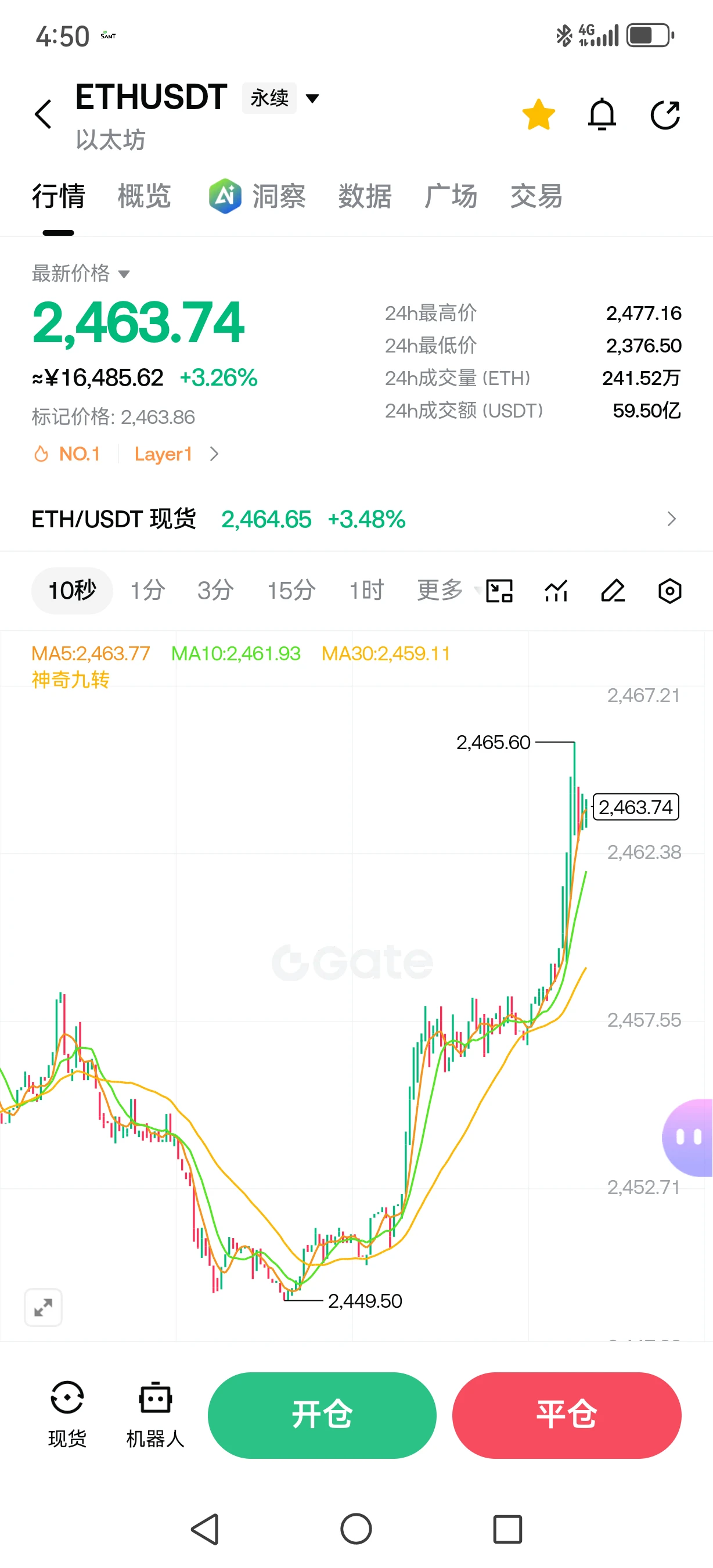Expand the 永续 contract type dropdown
The width and height of the screenshot is (713, 1568).
point(280,98)
